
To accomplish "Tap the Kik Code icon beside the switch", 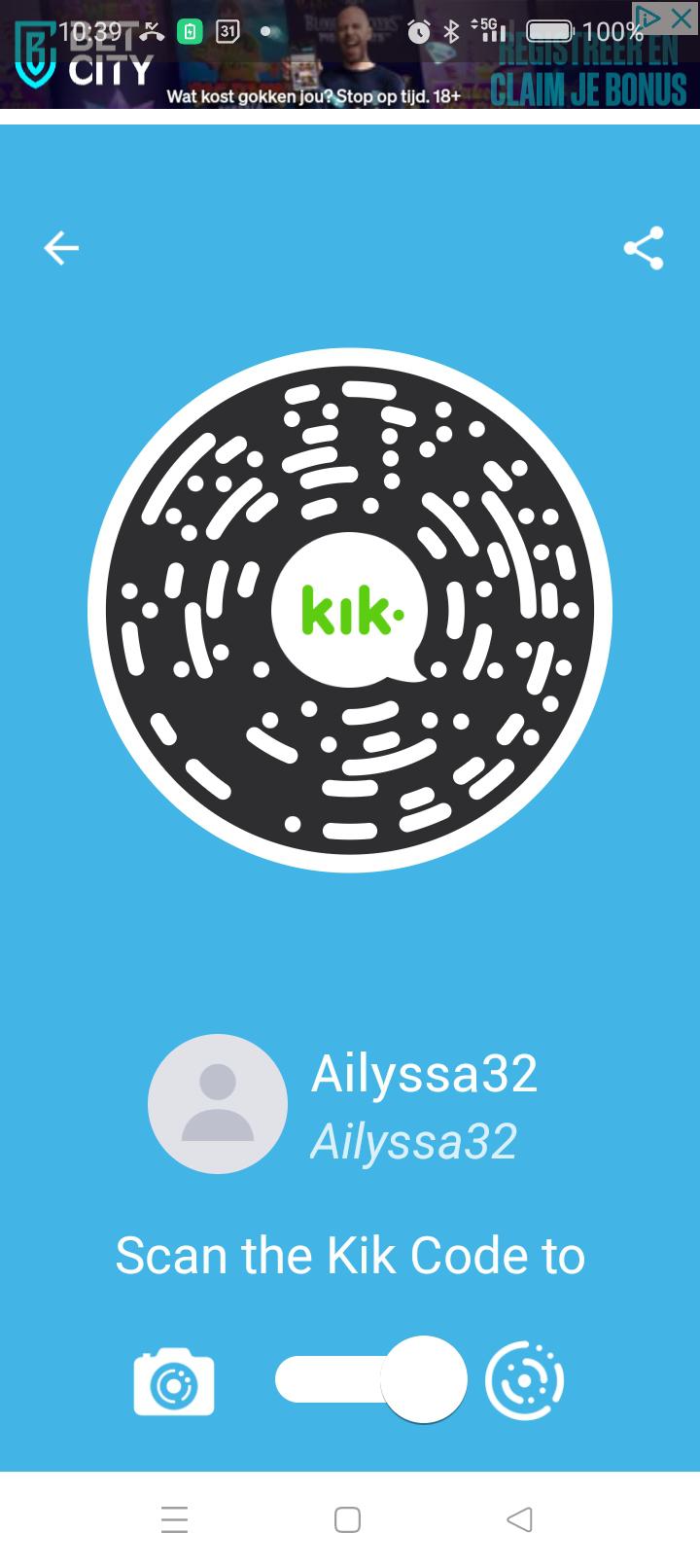I will click(525, 1380).
